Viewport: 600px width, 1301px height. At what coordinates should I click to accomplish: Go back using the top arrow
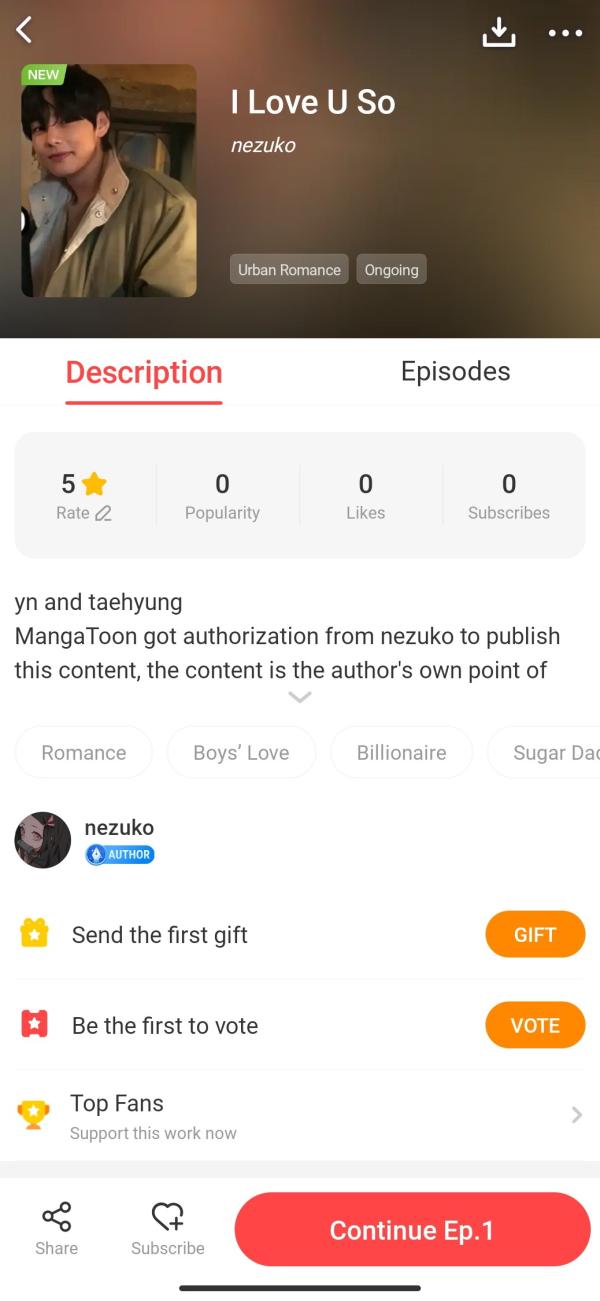[25, 30]
